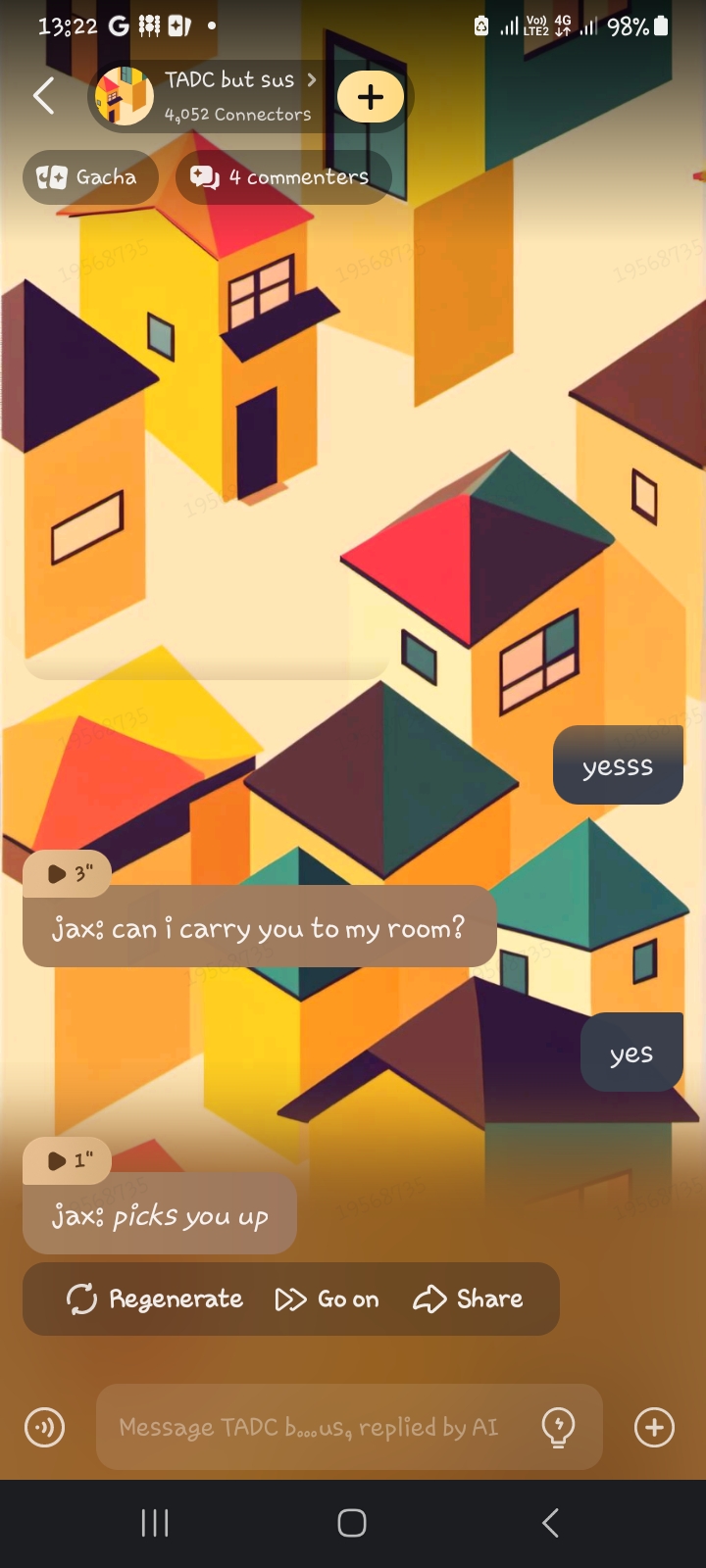
Task: Play the 3-second voice message
Action: click(x=68, y=873)
